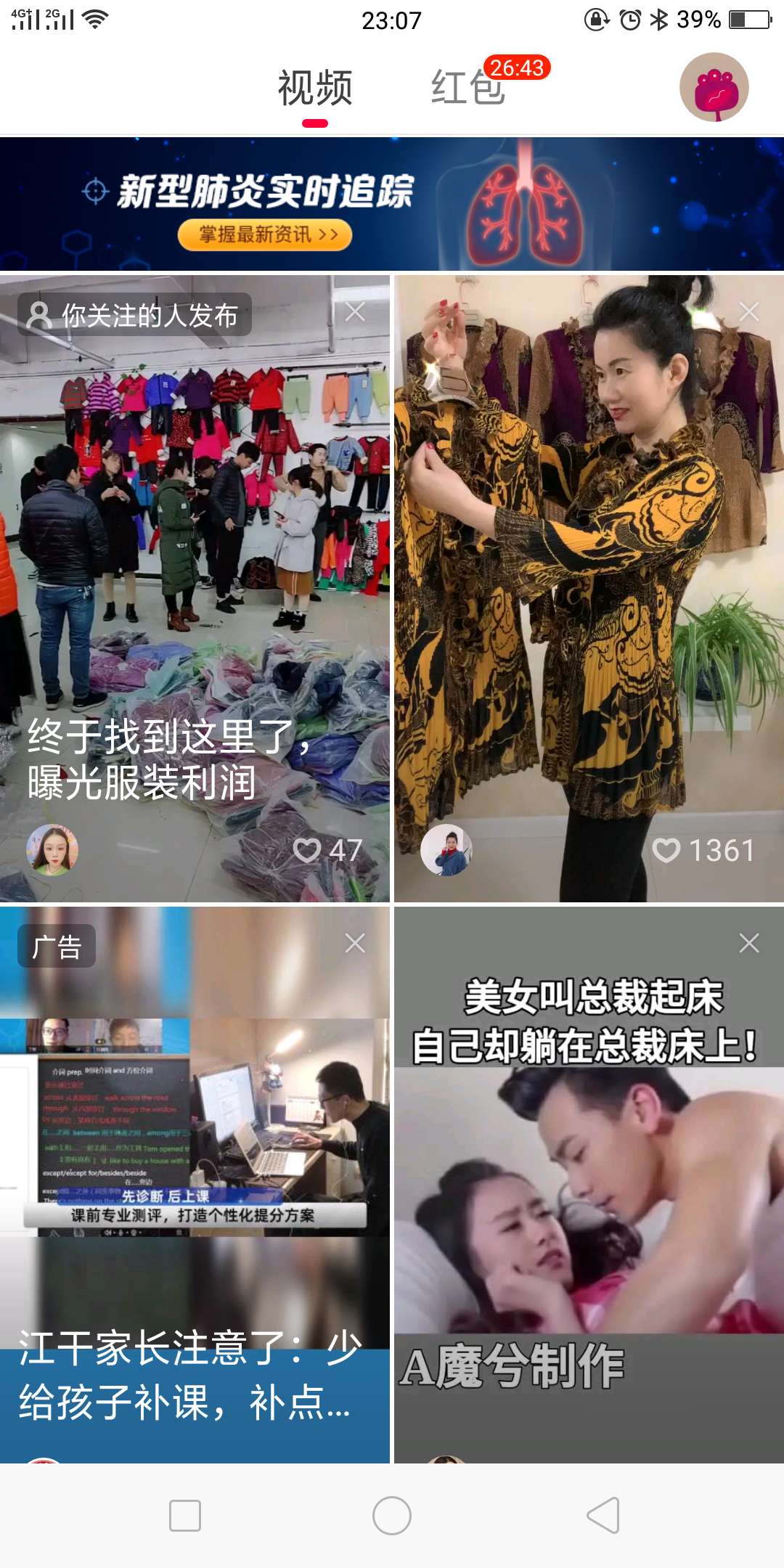Go to the system home screen
Image resolution: width=784 pixels, height=1568 pixels.
(392, 1516)
